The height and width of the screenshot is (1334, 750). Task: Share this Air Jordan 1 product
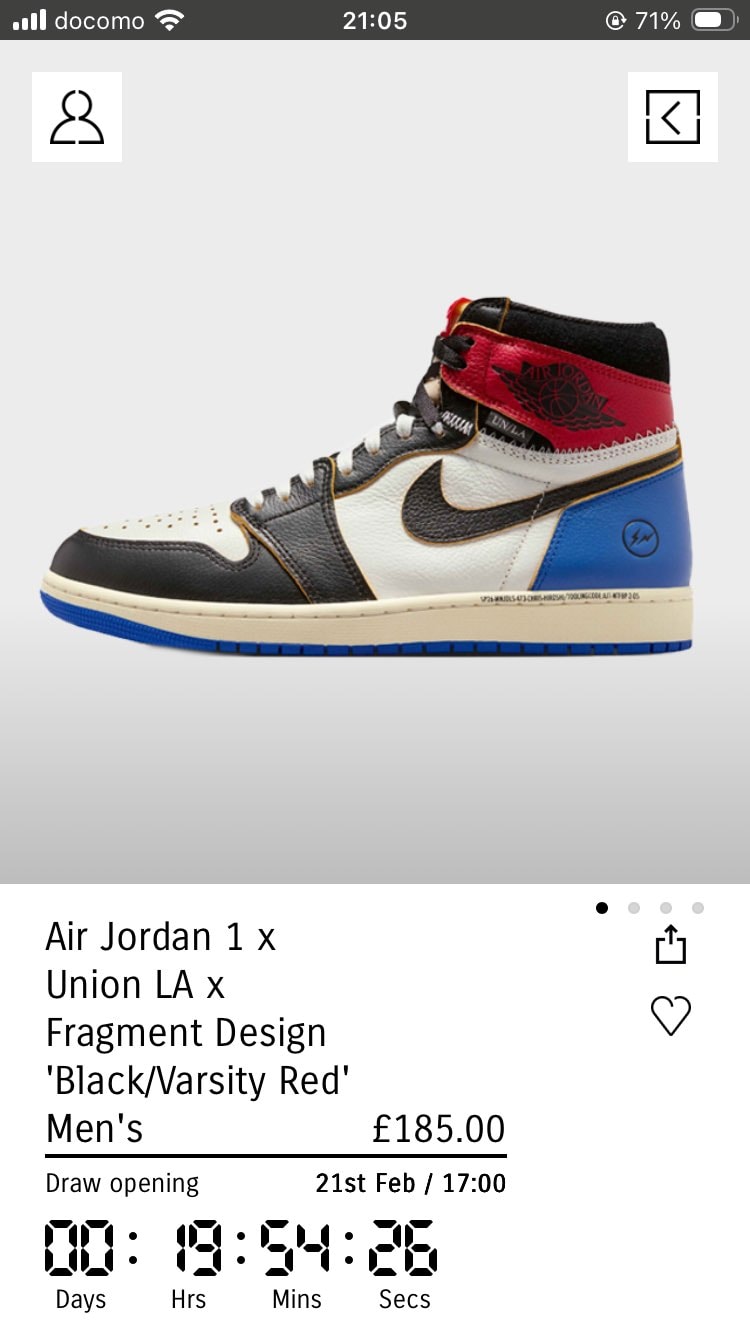pos(671,944)
